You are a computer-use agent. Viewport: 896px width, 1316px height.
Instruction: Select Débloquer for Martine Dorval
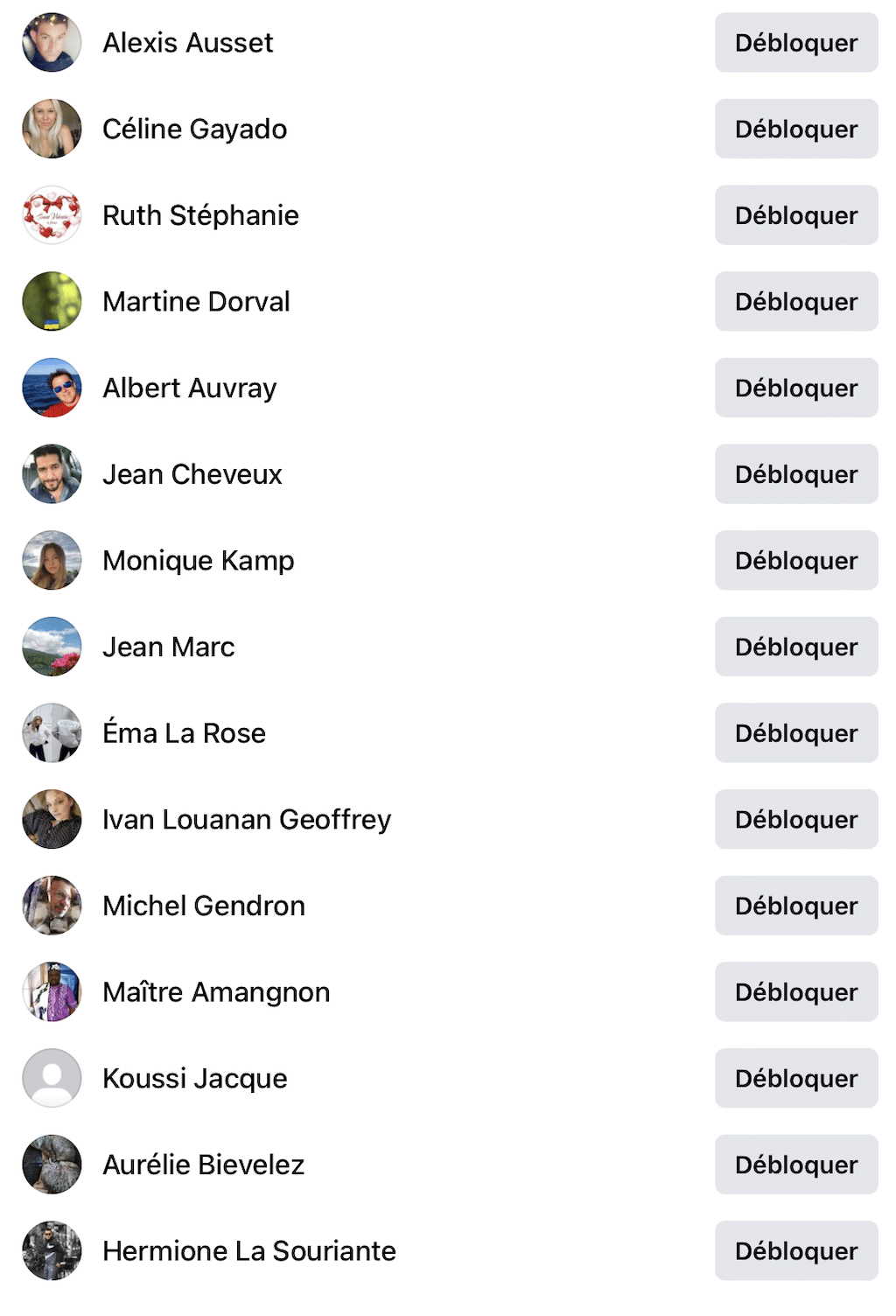point(796,302)
